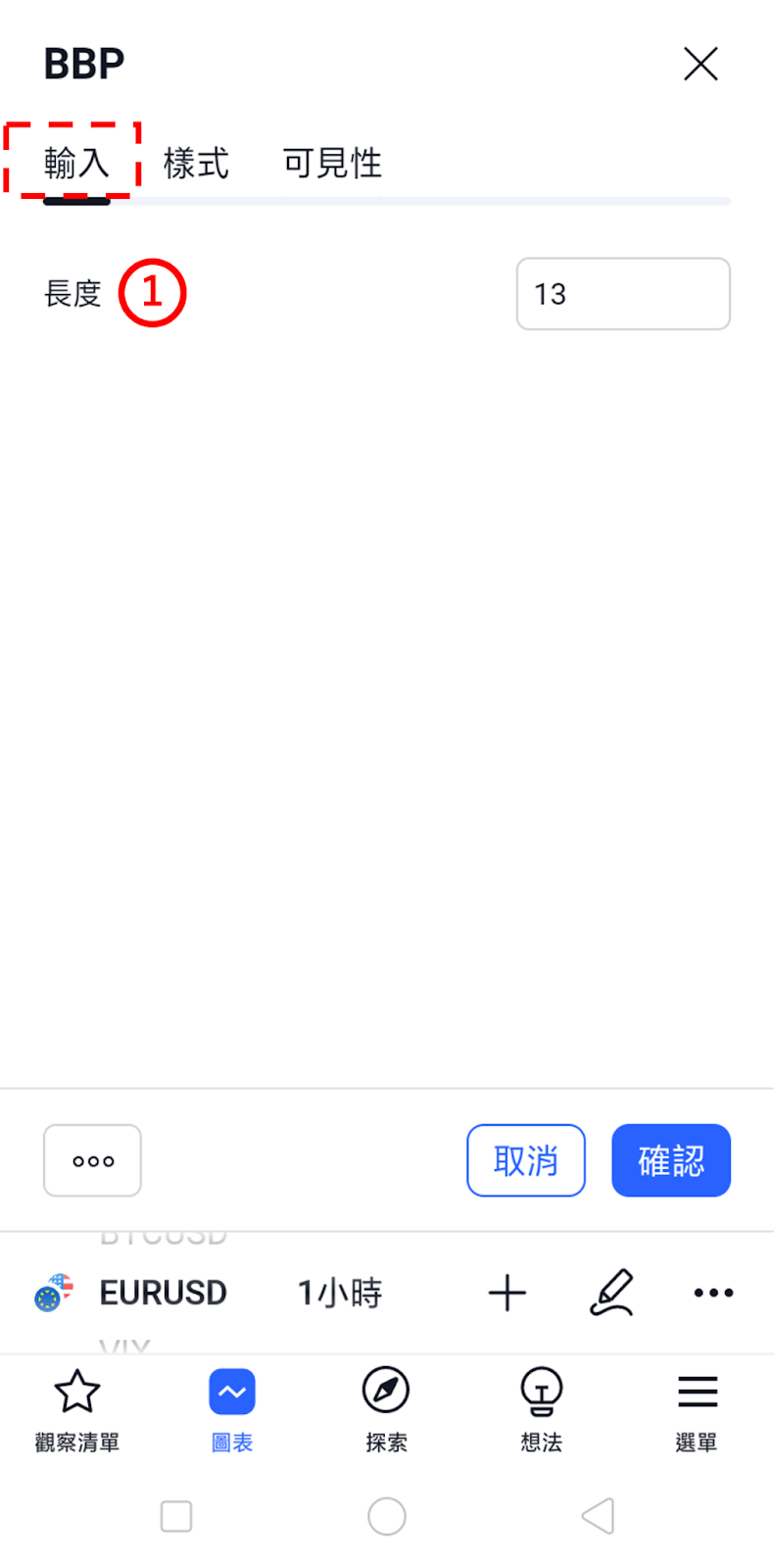774x1568 pixels.
Task: Close the BBP settings dialog
Action: [x=701, y=65]
